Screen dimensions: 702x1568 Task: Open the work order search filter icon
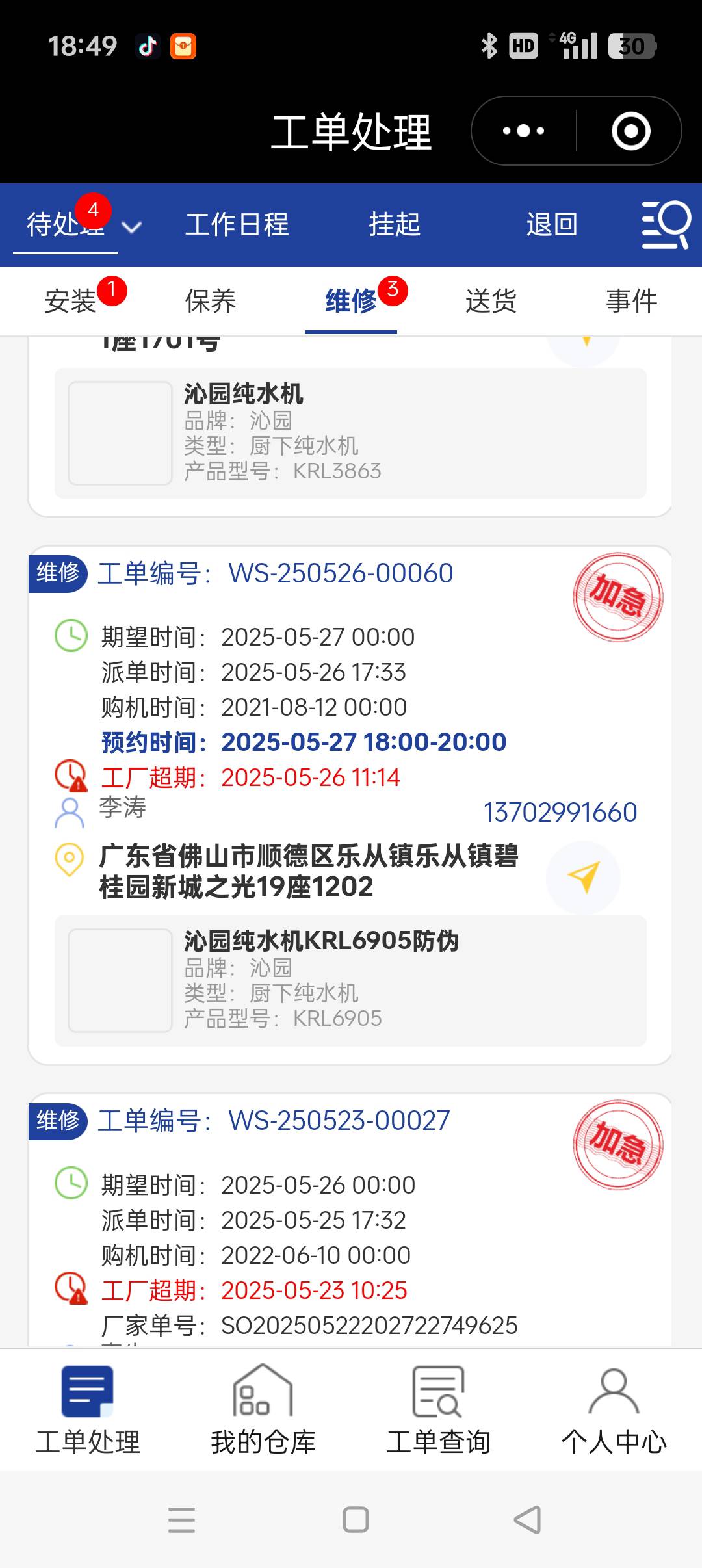coord(666,225)
